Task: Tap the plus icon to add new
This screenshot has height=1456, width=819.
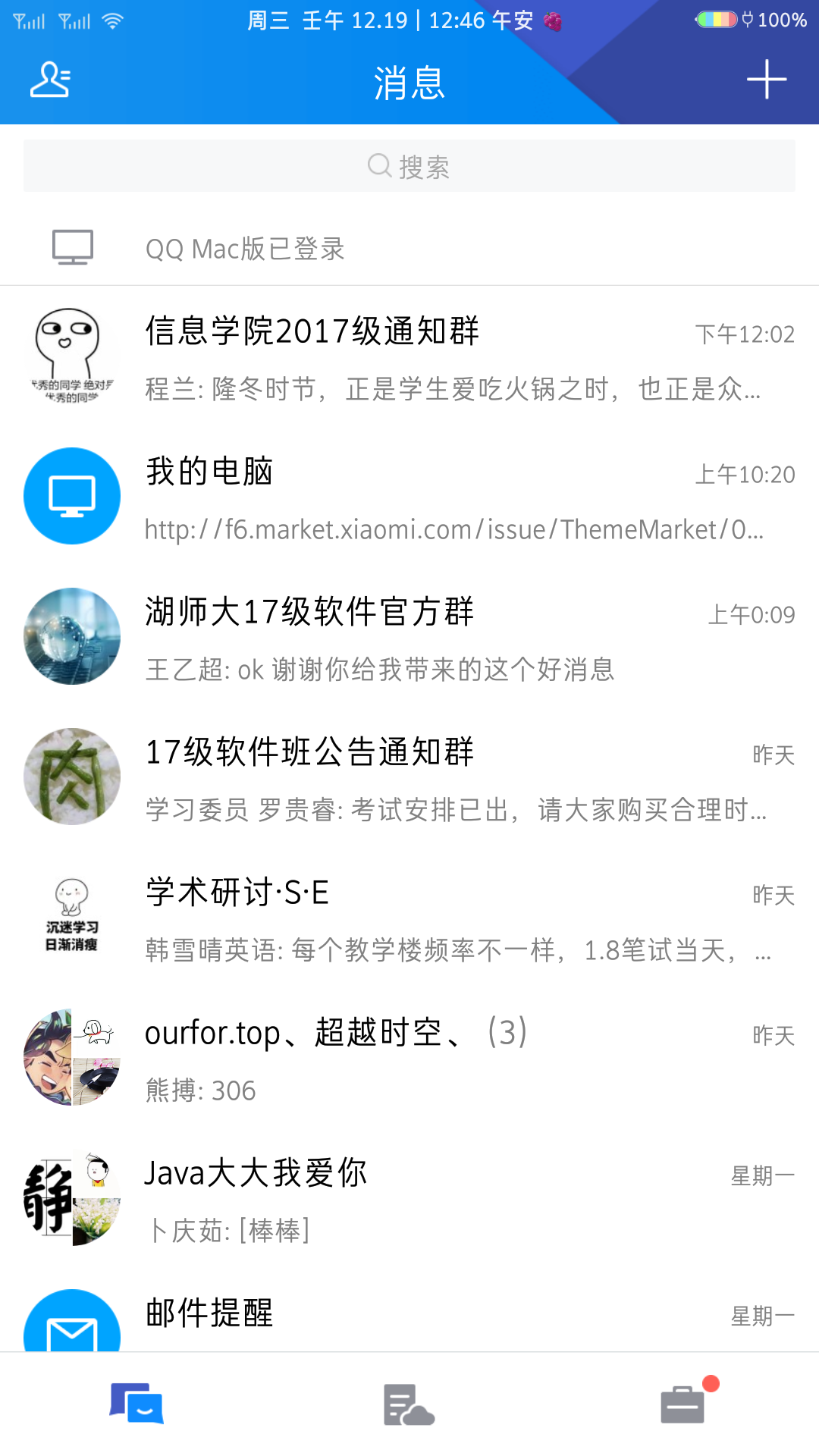Action: click(766, 80)
